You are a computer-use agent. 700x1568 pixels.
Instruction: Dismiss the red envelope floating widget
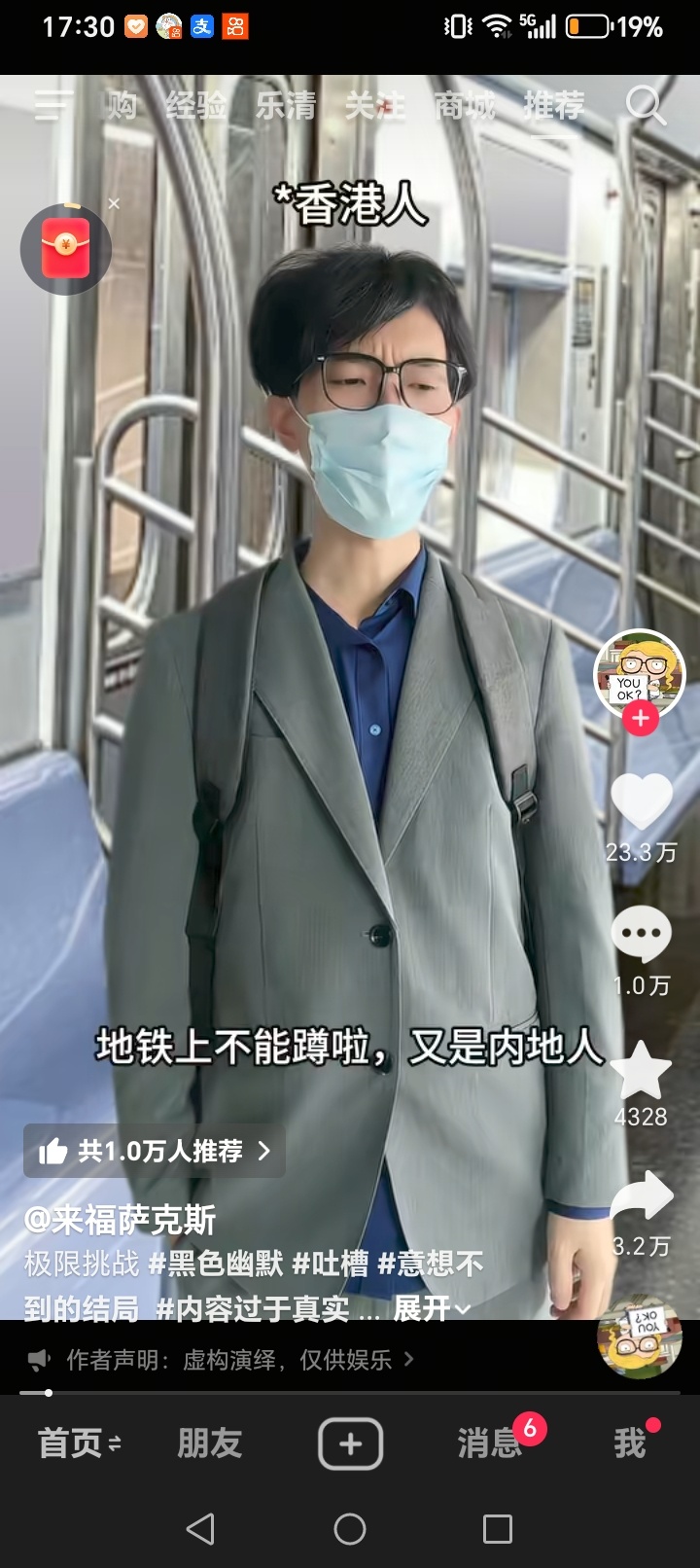(x=114, y=203)
